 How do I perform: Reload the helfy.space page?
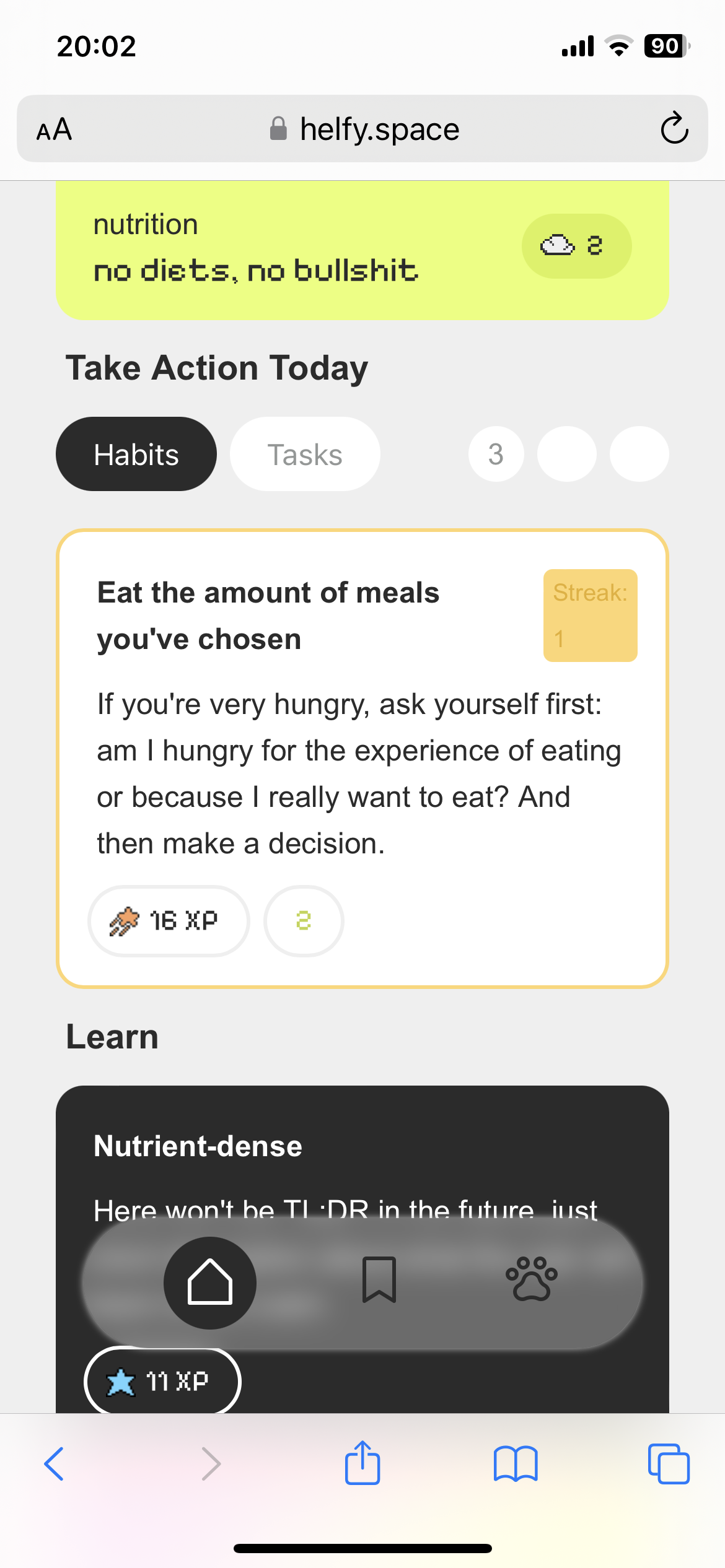(x=675, y=129)
